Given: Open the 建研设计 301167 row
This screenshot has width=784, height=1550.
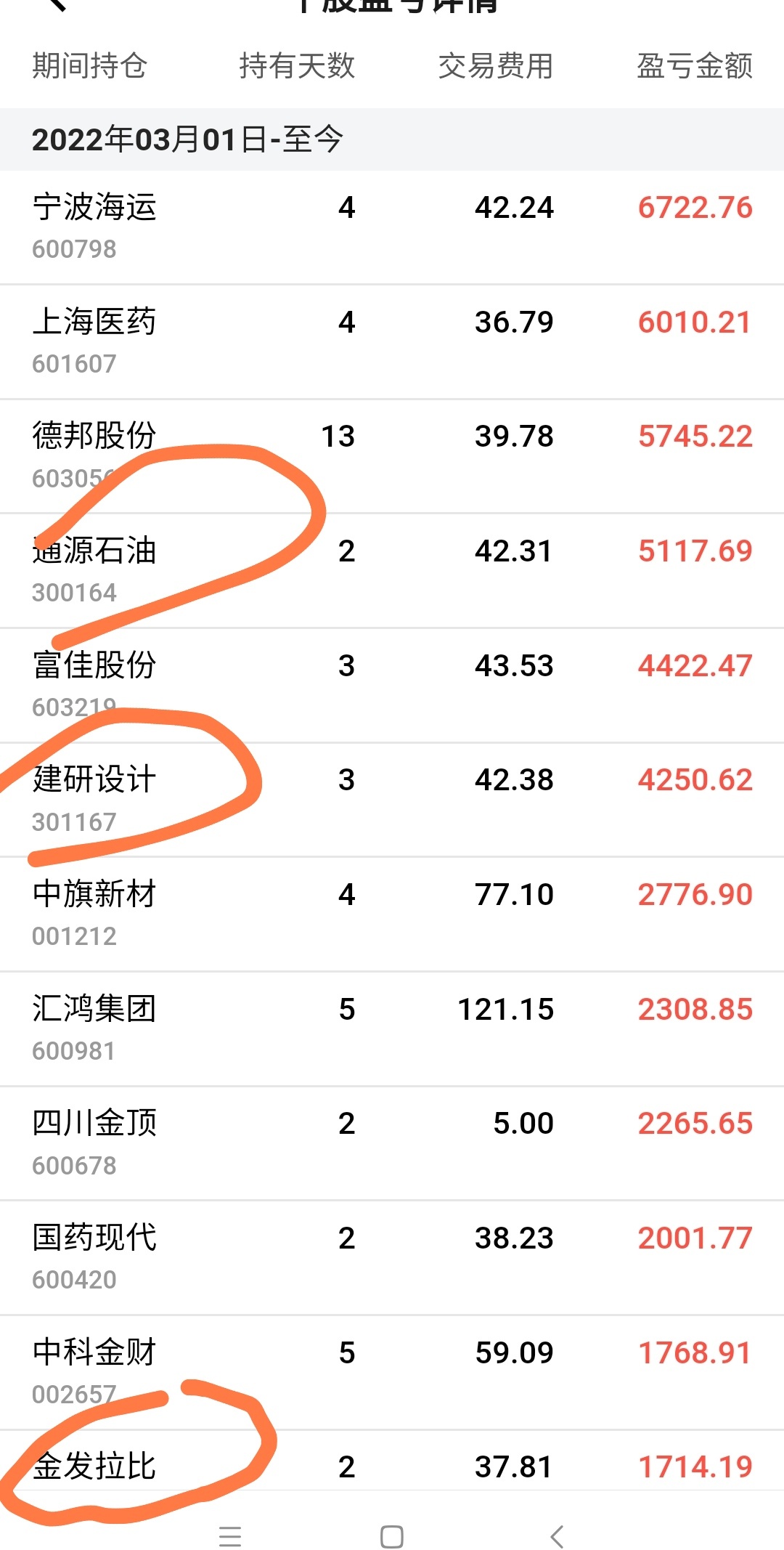Looking at the screenshot, I should coord(392,800).
